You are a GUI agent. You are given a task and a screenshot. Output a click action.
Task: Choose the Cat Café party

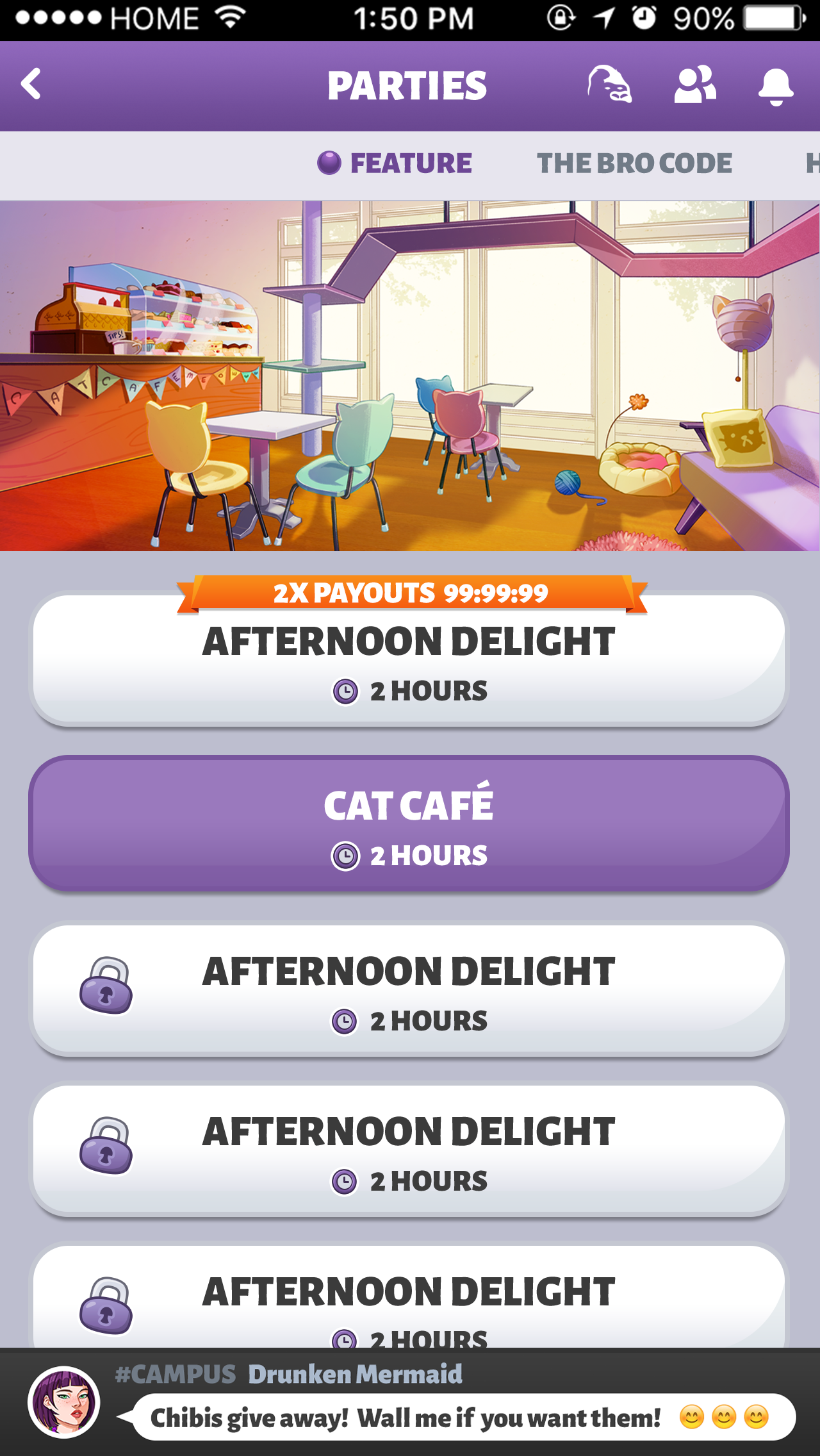(409, 824)
